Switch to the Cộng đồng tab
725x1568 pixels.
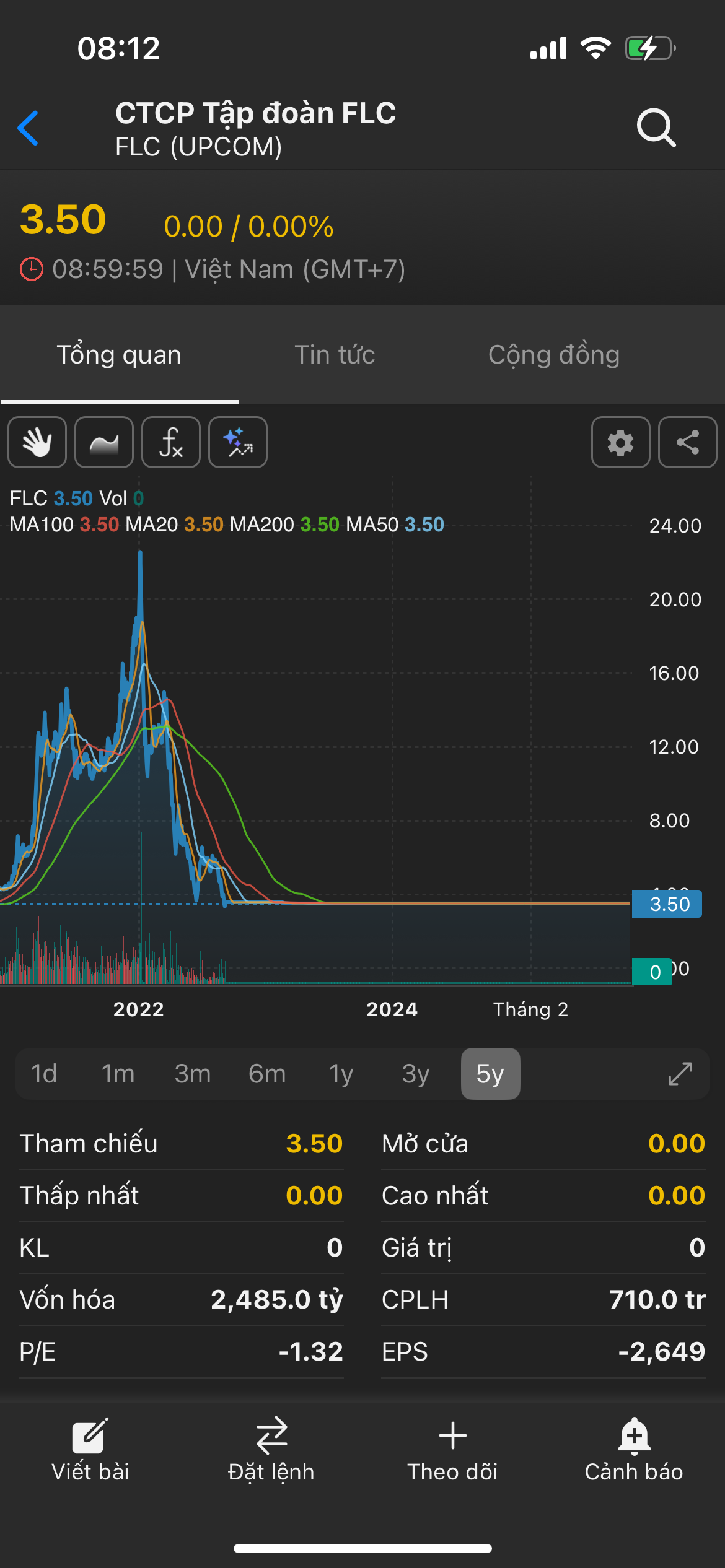coord(554,355)
